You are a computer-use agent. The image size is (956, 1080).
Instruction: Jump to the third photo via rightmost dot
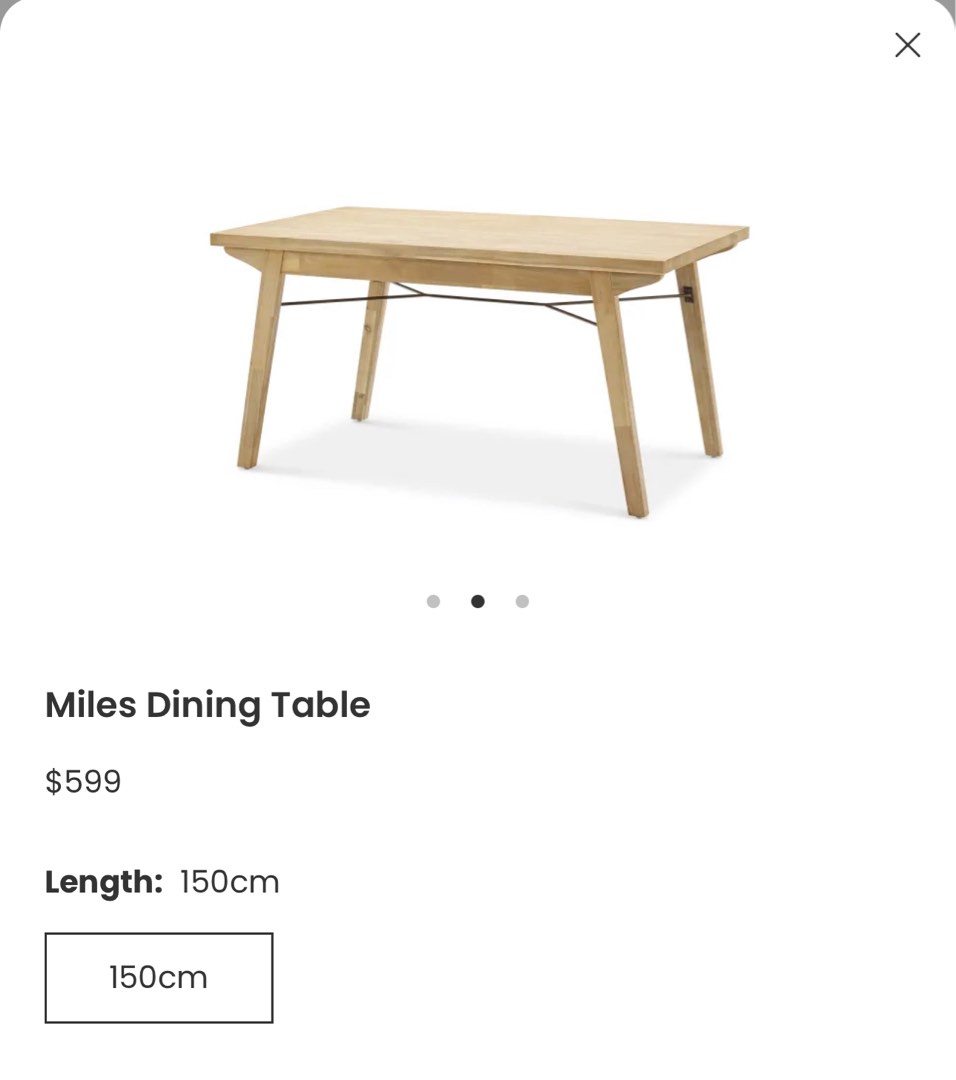click(522, 601)
